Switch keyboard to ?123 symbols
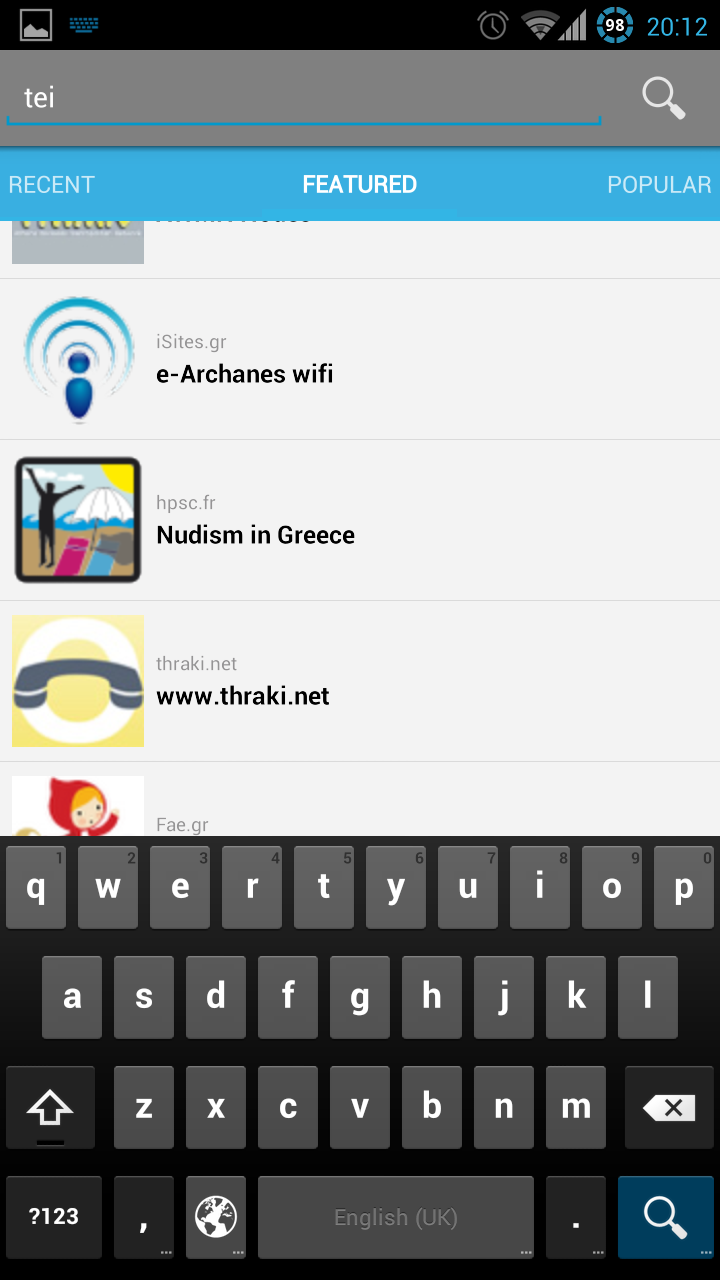This screenshot has height=1280, width=720. pos(54,1217)
